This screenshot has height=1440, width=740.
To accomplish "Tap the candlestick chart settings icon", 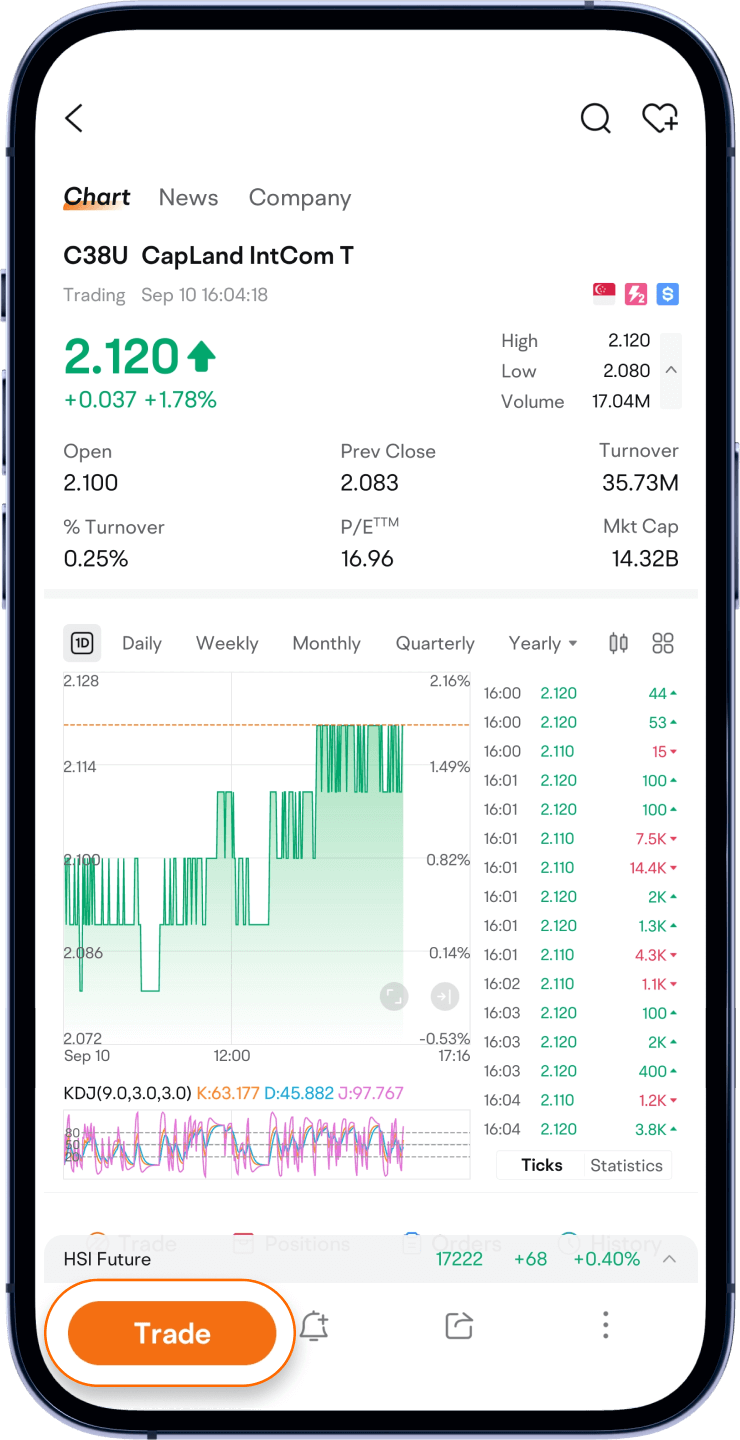I will click(619, 644).
